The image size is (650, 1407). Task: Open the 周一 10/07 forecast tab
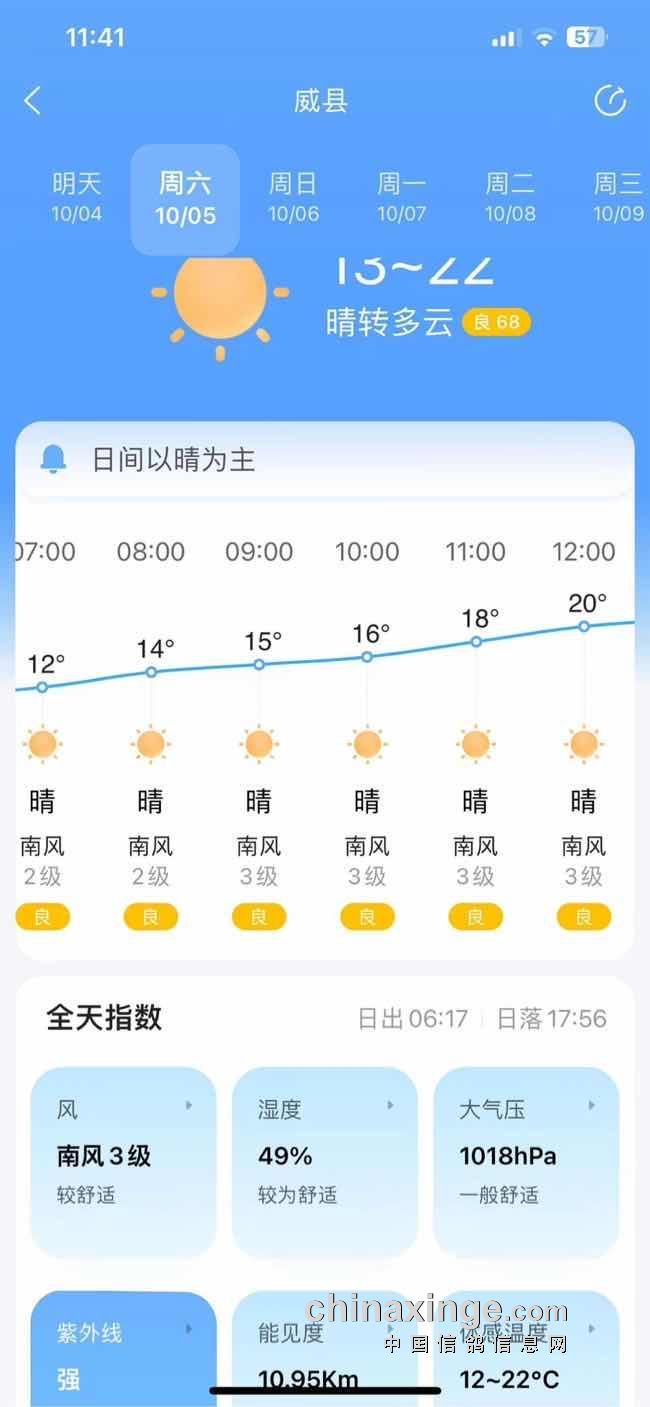click(x=401, y=197)
